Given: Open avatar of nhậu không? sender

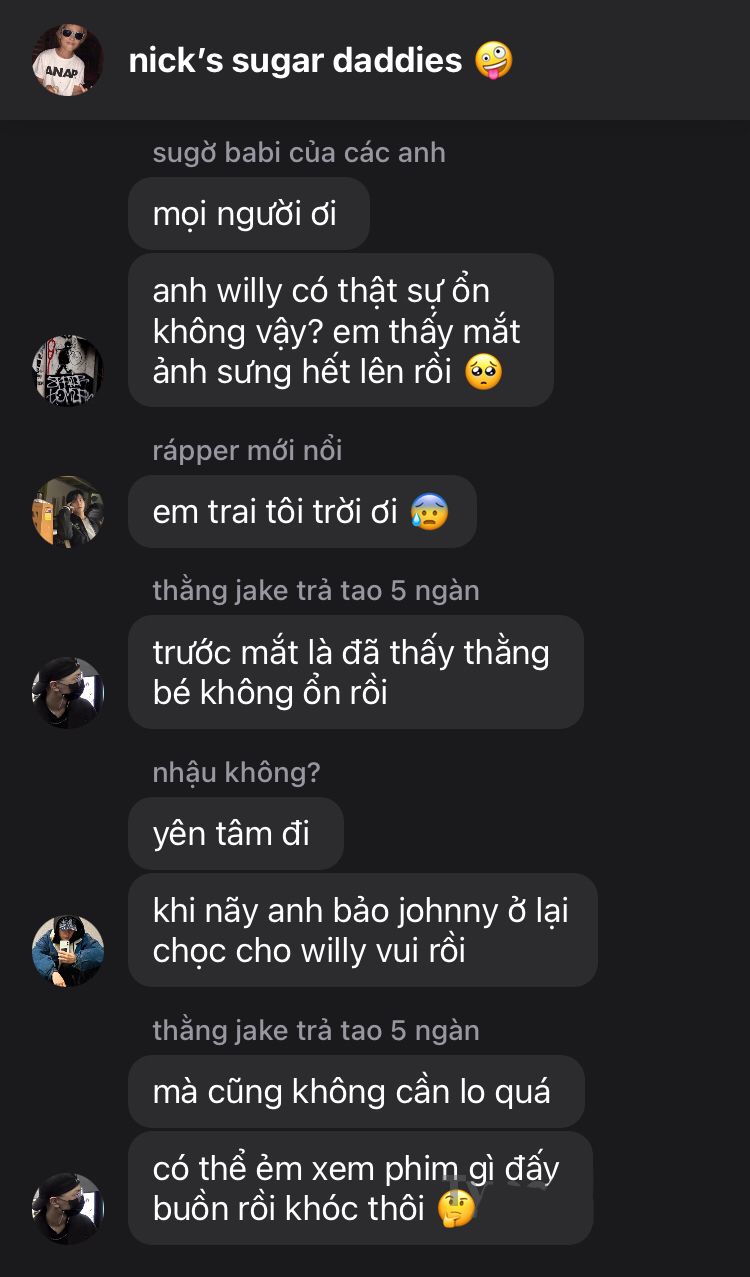Looking at the screenshot, I should pos(68,951).
